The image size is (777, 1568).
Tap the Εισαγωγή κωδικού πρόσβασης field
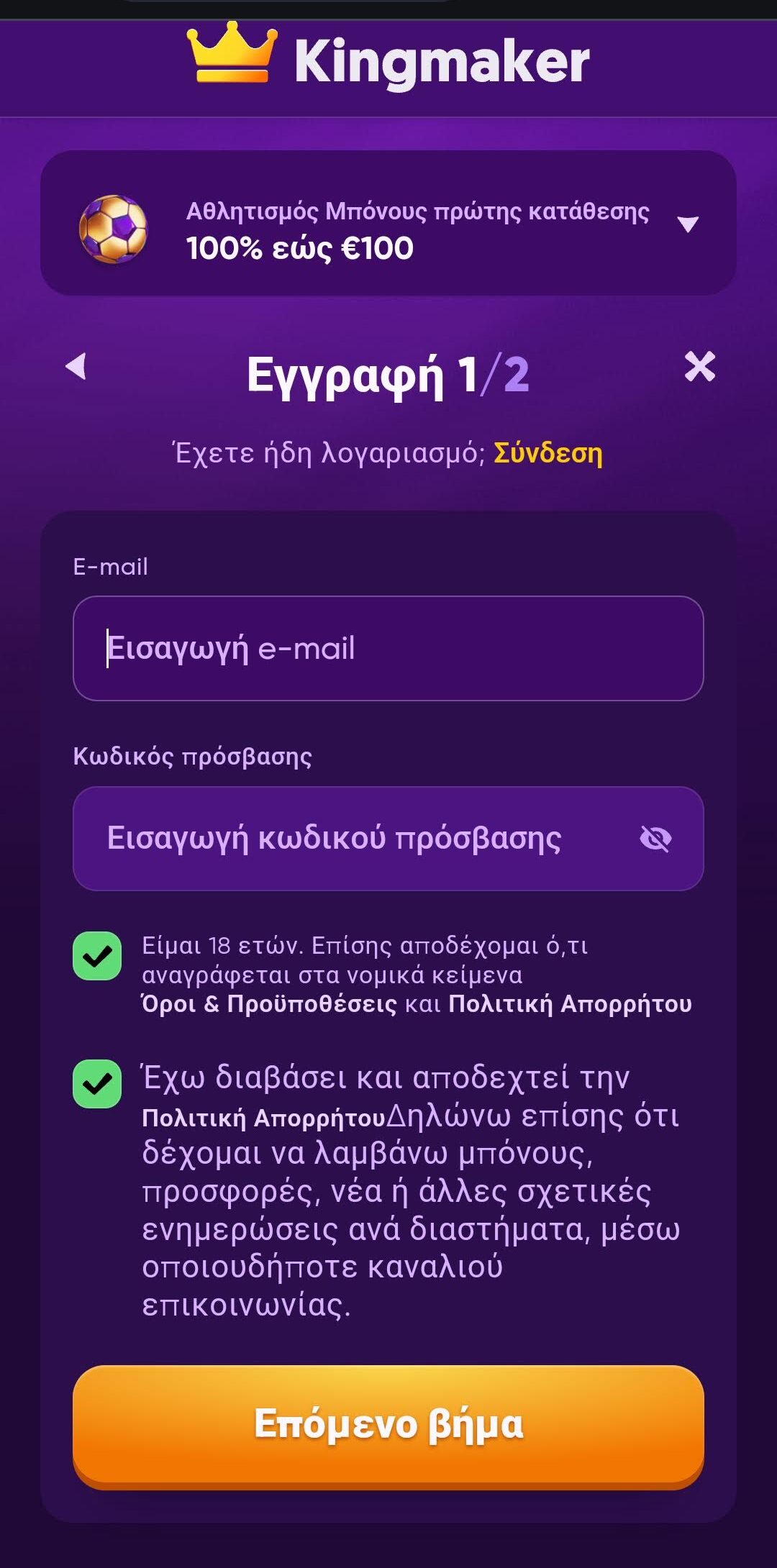point(360,839)
